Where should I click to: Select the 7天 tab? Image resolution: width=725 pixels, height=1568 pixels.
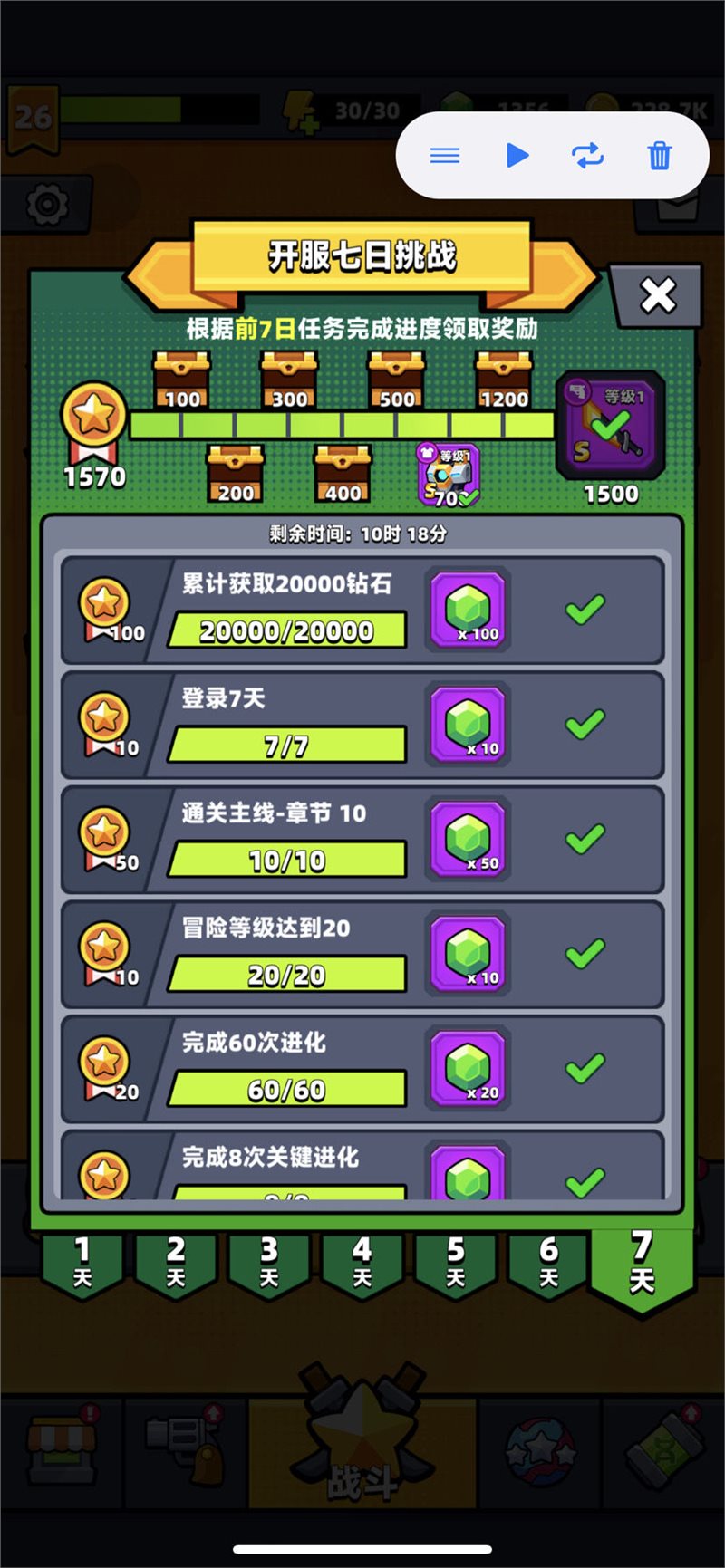(x=642, y=1264)
